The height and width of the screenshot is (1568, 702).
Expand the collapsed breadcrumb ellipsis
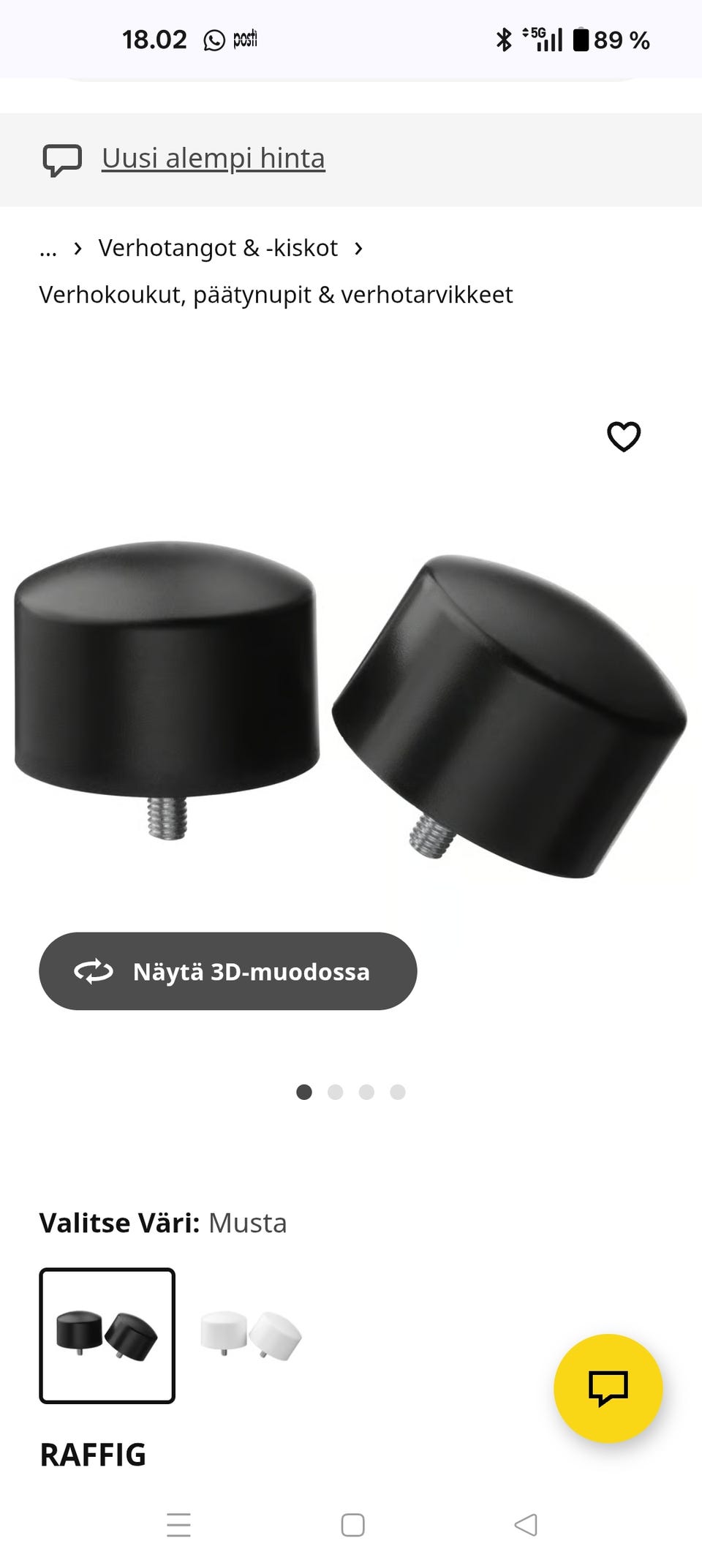point(48,249)
